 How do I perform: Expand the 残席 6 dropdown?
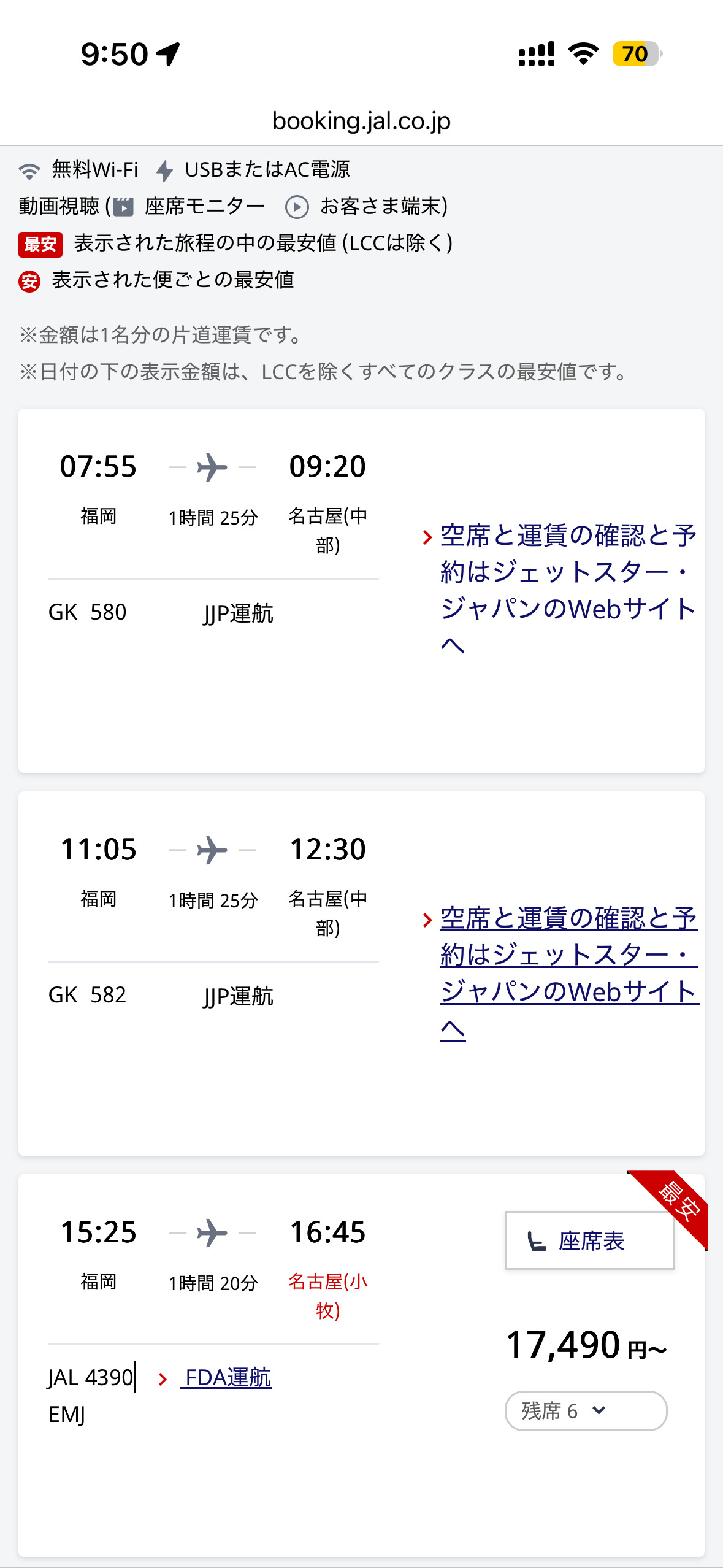click(586, 1411)
